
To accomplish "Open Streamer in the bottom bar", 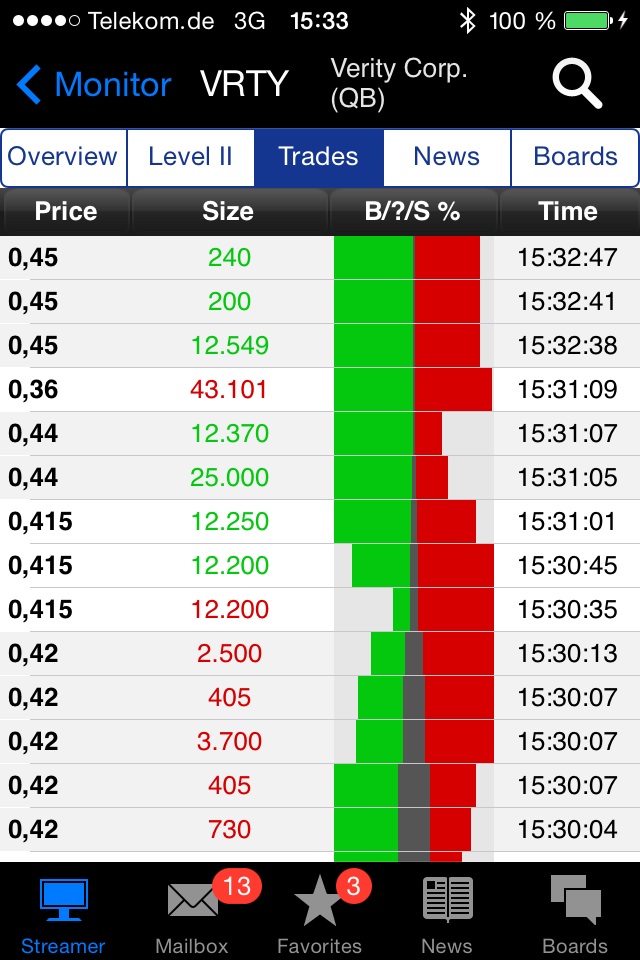I will click(x=63, y=914).
